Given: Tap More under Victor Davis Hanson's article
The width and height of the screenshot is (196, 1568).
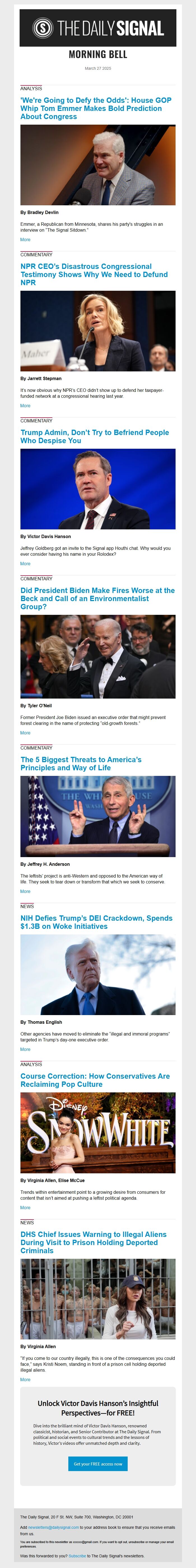Looking at the screenshot, I should click(x=25, y=564).
